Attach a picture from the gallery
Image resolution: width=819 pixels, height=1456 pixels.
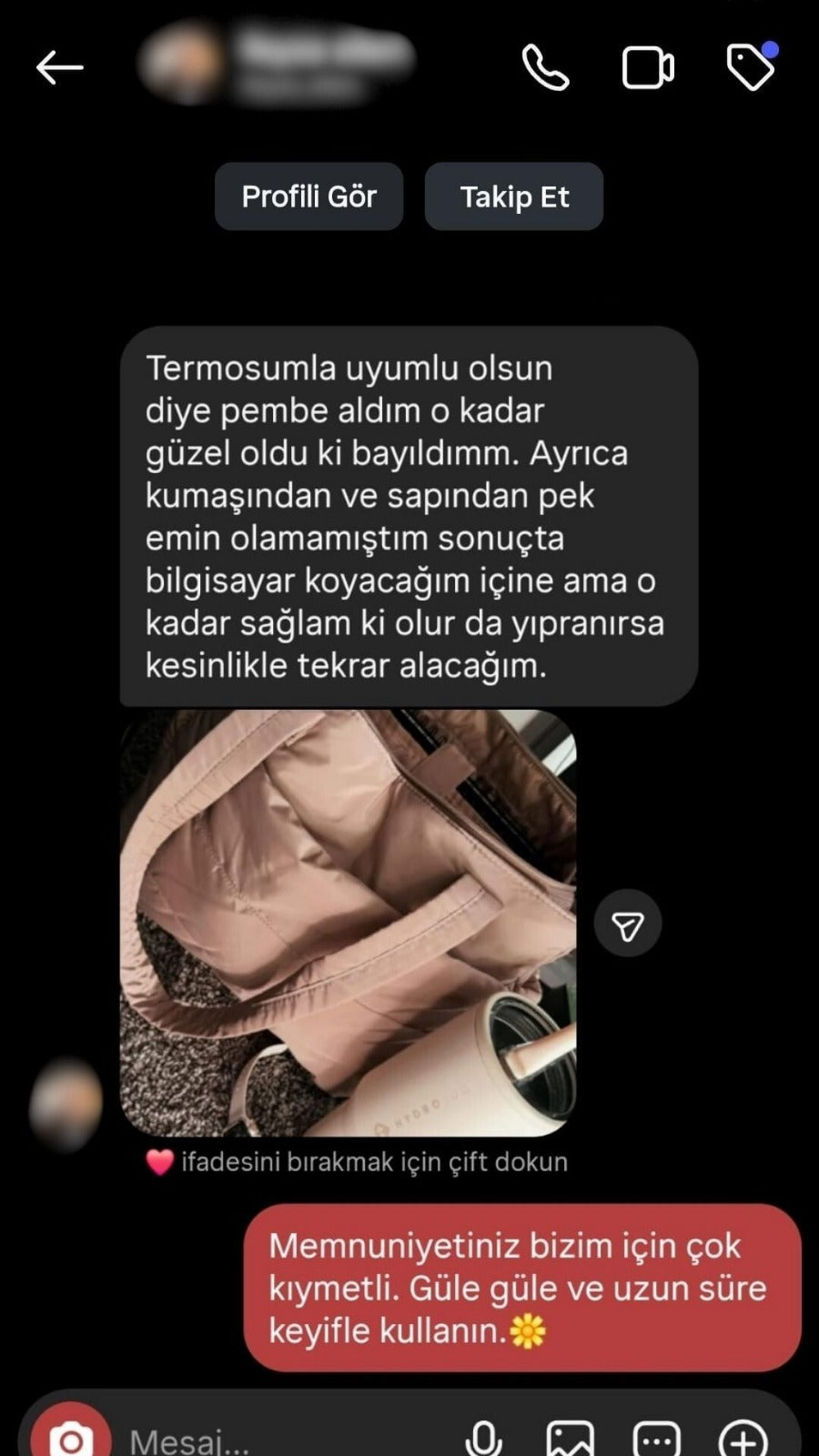click(x=571, y=1438)
